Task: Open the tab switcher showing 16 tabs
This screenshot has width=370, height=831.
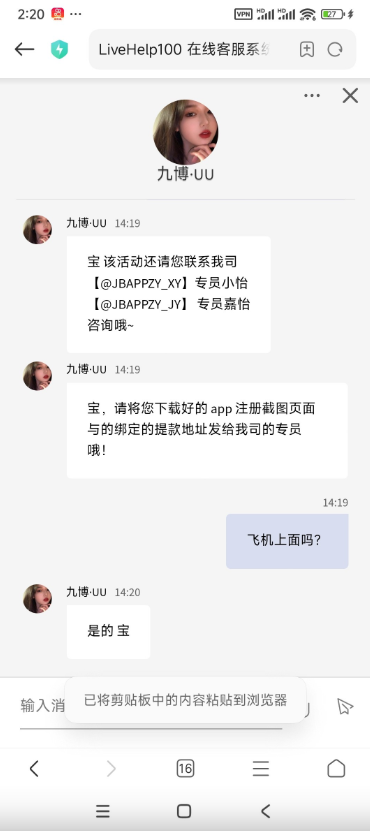Action: [x=185, y=768]
